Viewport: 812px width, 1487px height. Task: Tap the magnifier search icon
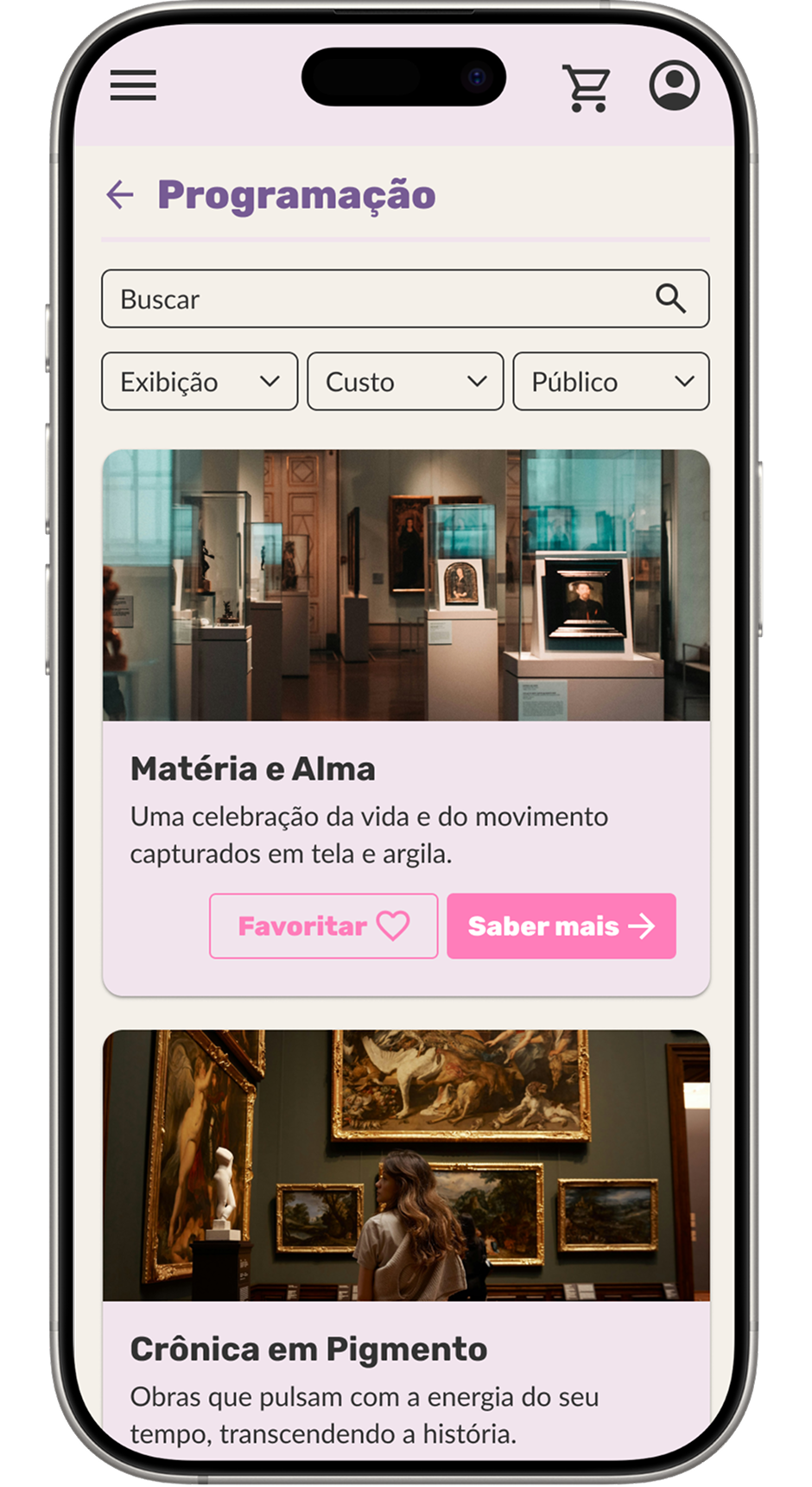[x=670, y=299]
